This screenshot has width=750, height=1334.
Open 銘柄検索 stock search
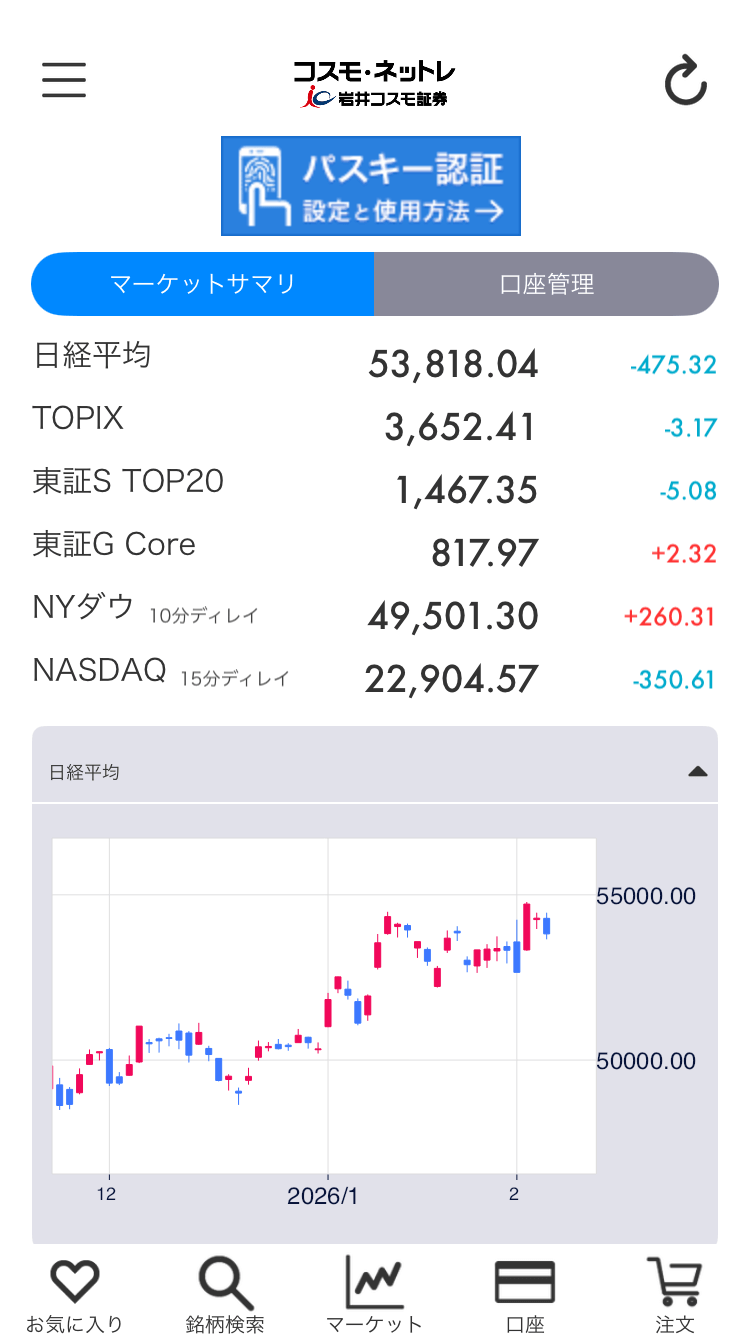[x=225, y=1295]
